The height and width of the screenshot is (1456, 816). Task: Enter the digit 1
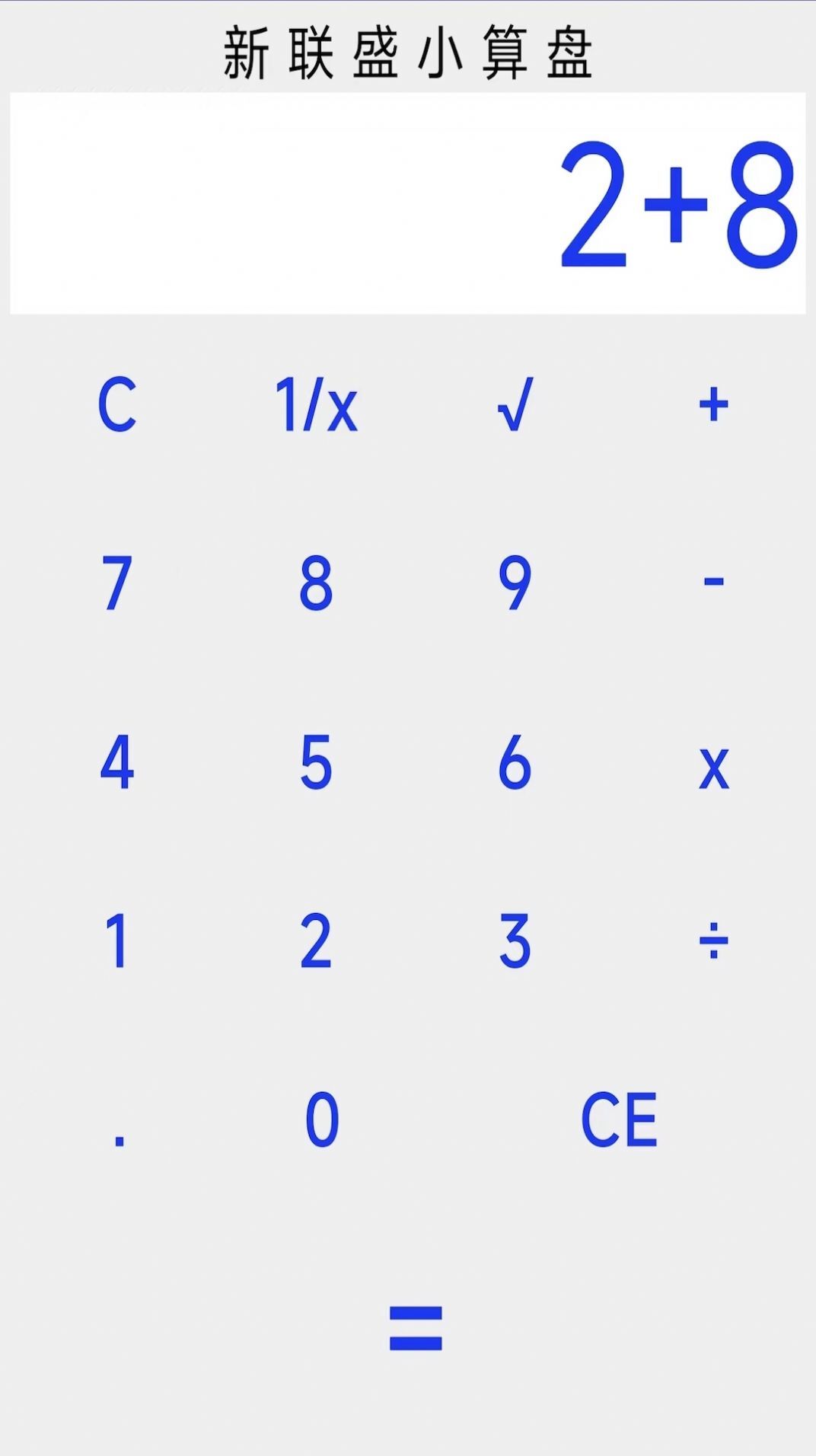(117, 941)
